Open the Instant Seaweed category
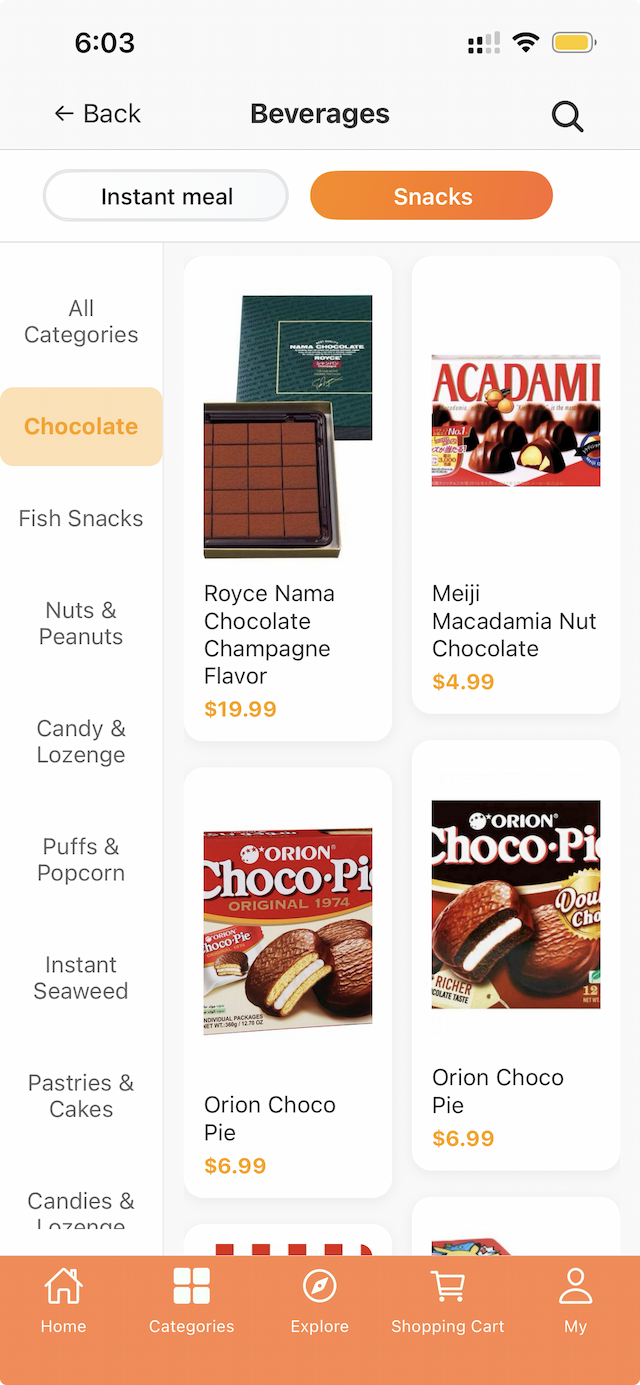 81,977
